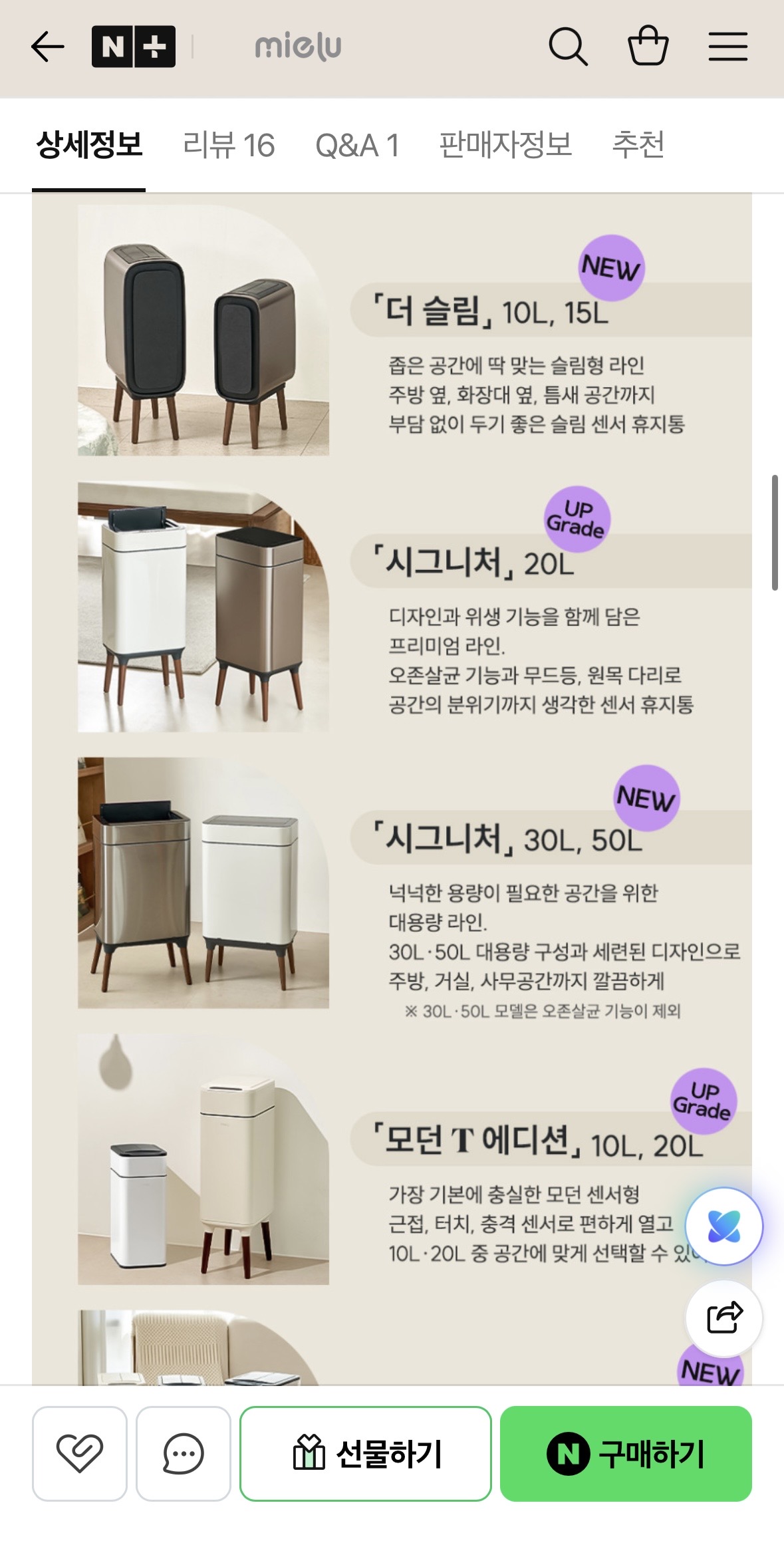
Task: Switch to the Q&A 1 tab
Action: tap(357, 145)
